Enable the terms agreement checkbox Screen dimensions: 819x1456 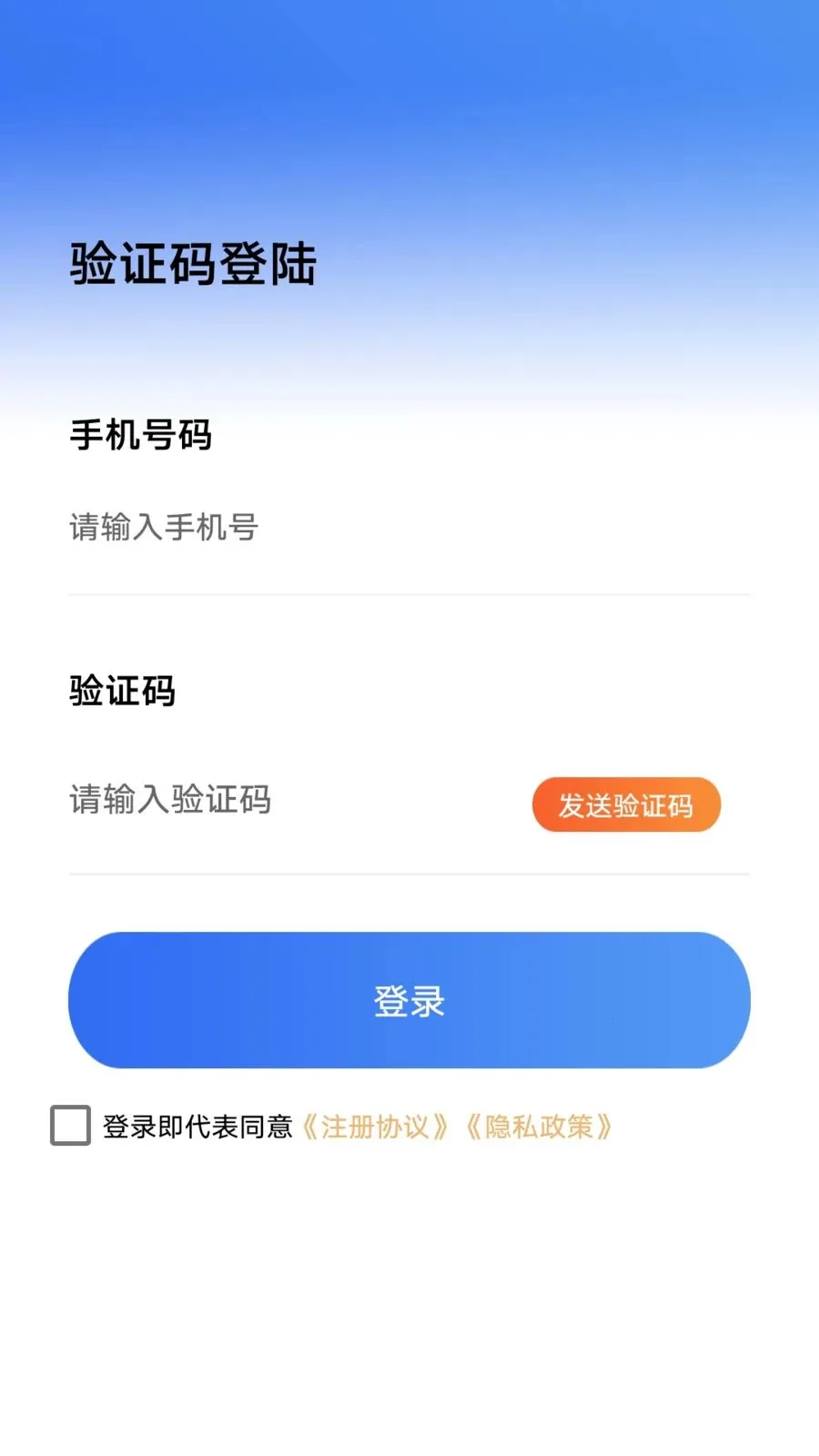(x=69, y=1127)
